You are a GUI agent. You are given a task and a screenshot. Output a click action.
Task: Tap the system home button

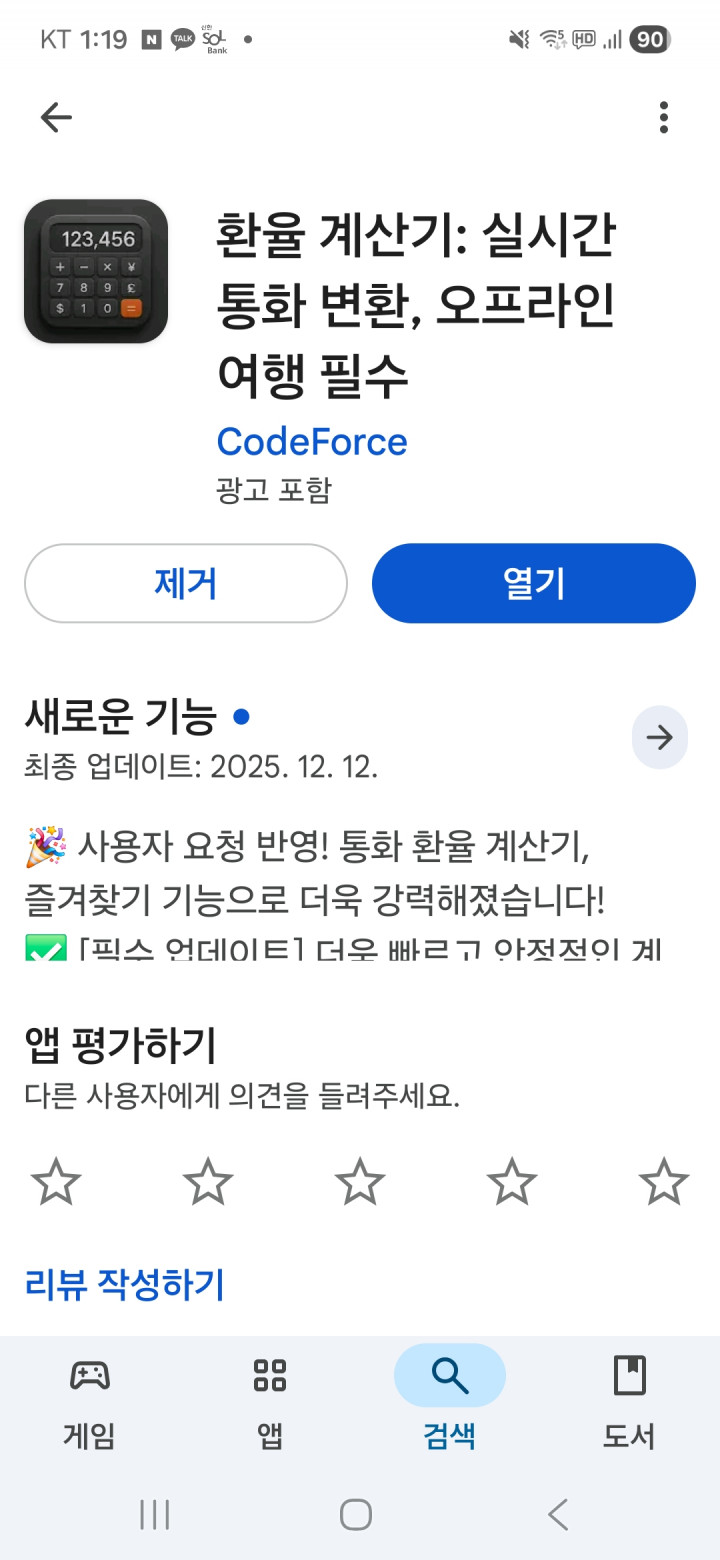point(356,1514)
